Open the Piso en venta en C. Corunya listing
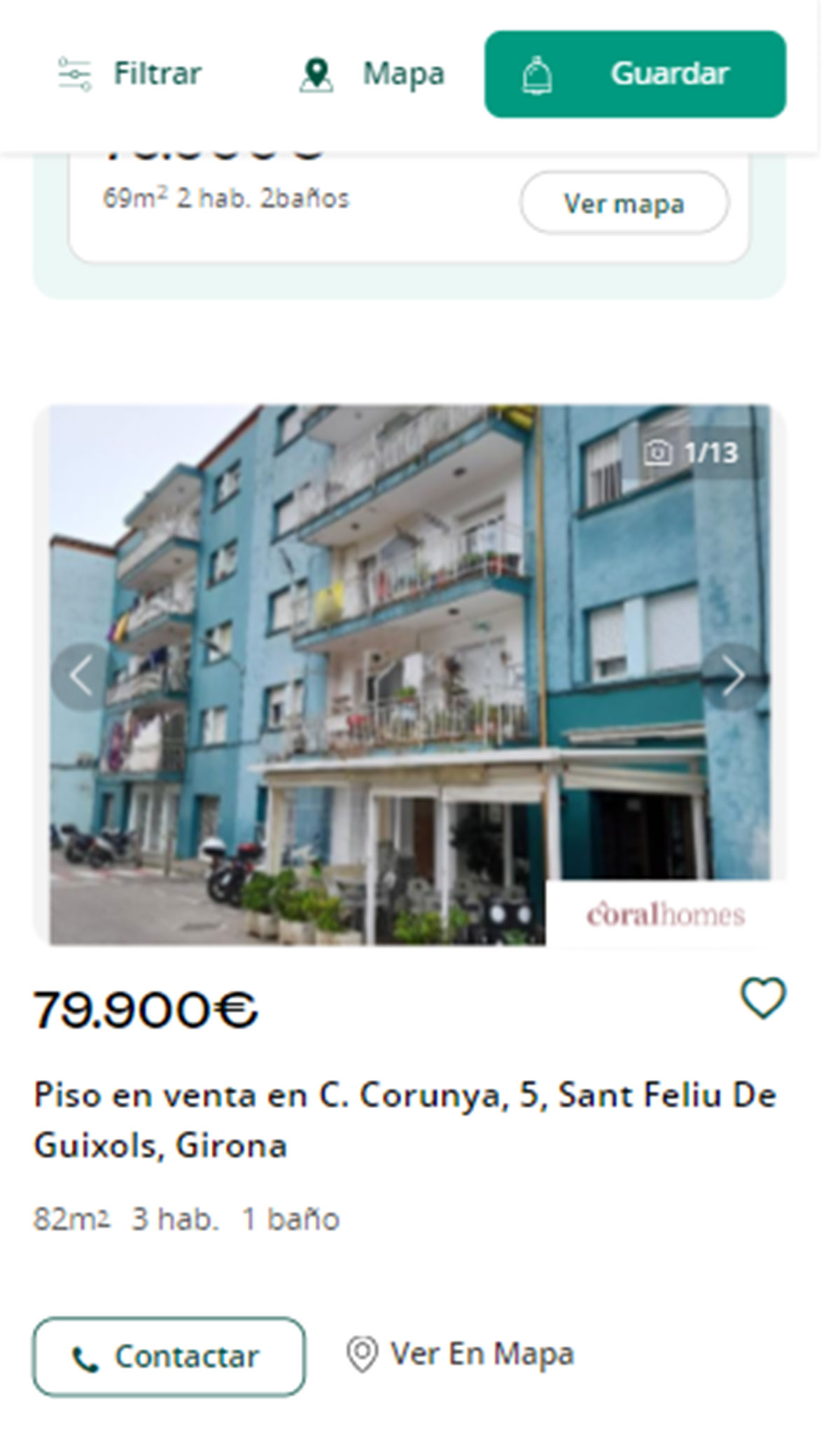Viewport: 840px width, 1454px height. tap(405, 1120)
